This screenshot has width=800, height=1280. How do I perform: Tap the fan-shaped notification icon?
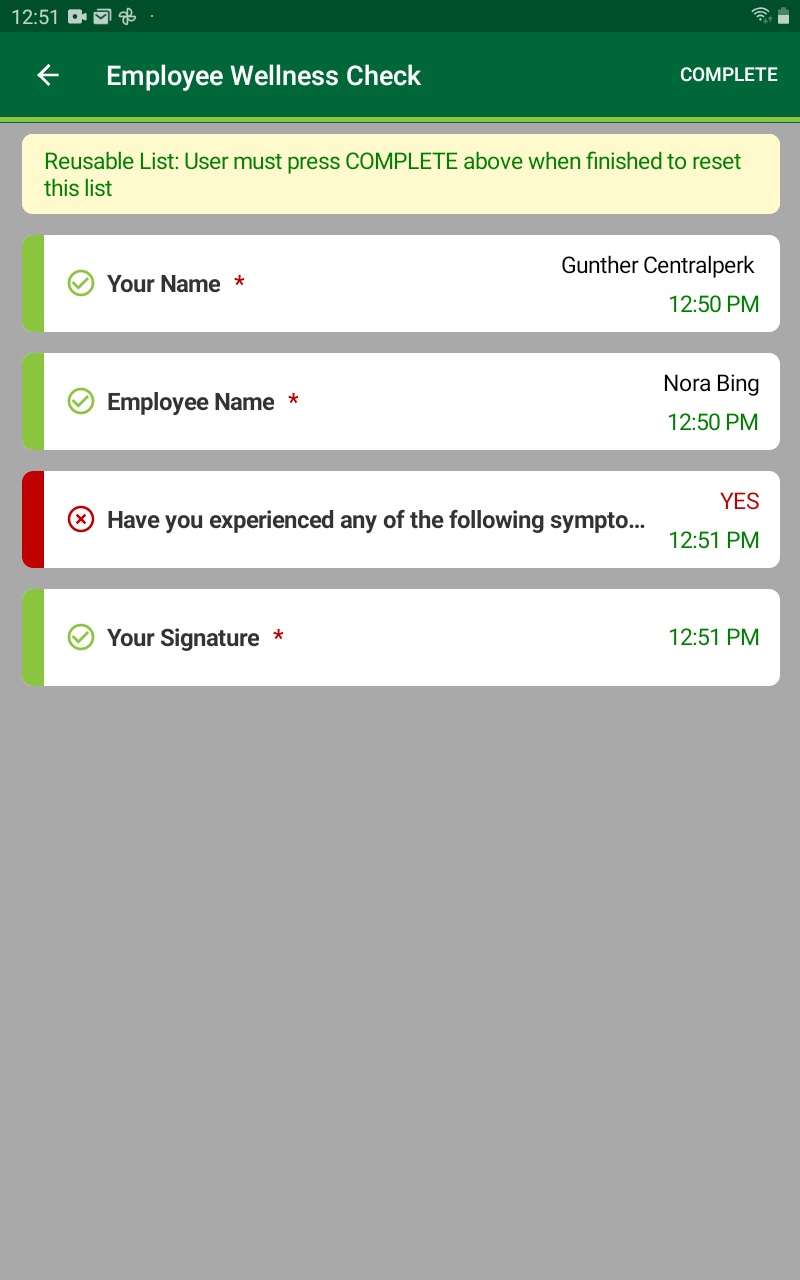coord(126,16)
